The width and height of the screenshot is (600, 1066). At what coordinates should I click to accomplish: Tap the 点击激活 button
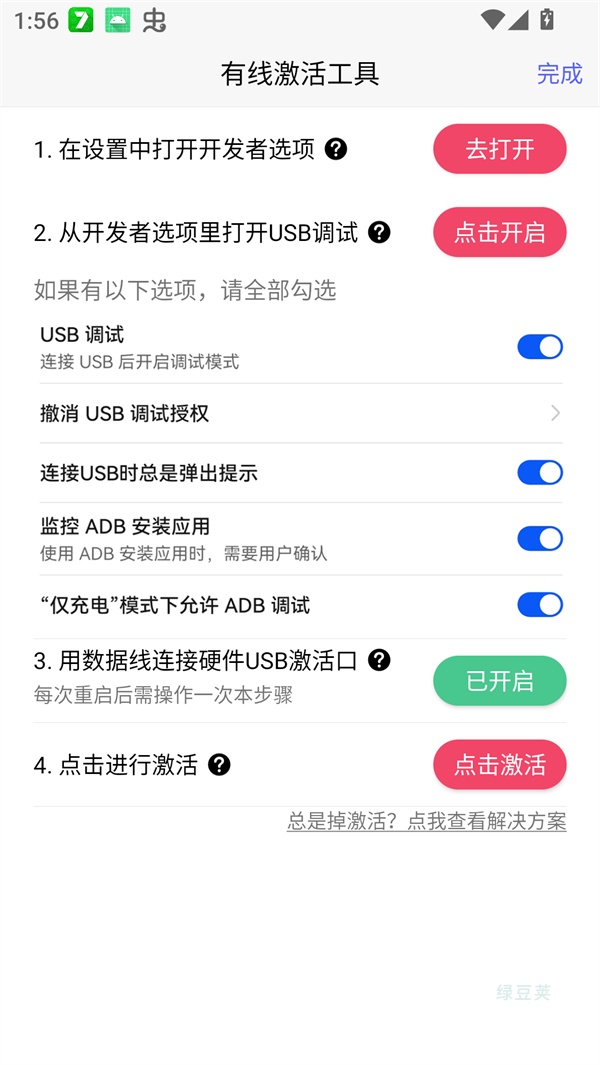click(x=499, y=765)
